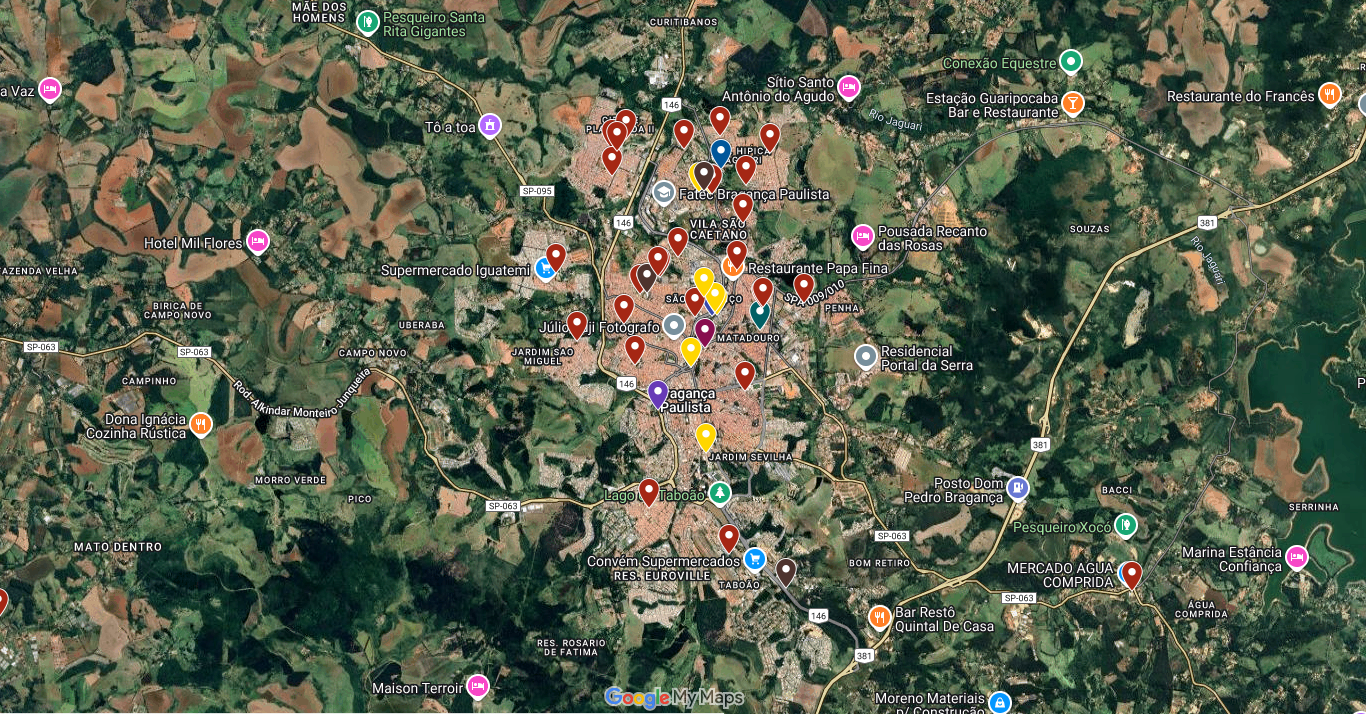Open the Sítio Santo Antônio do Agudo pin
The height and width of the screenshot is (714, 1366).
point(849,87)
